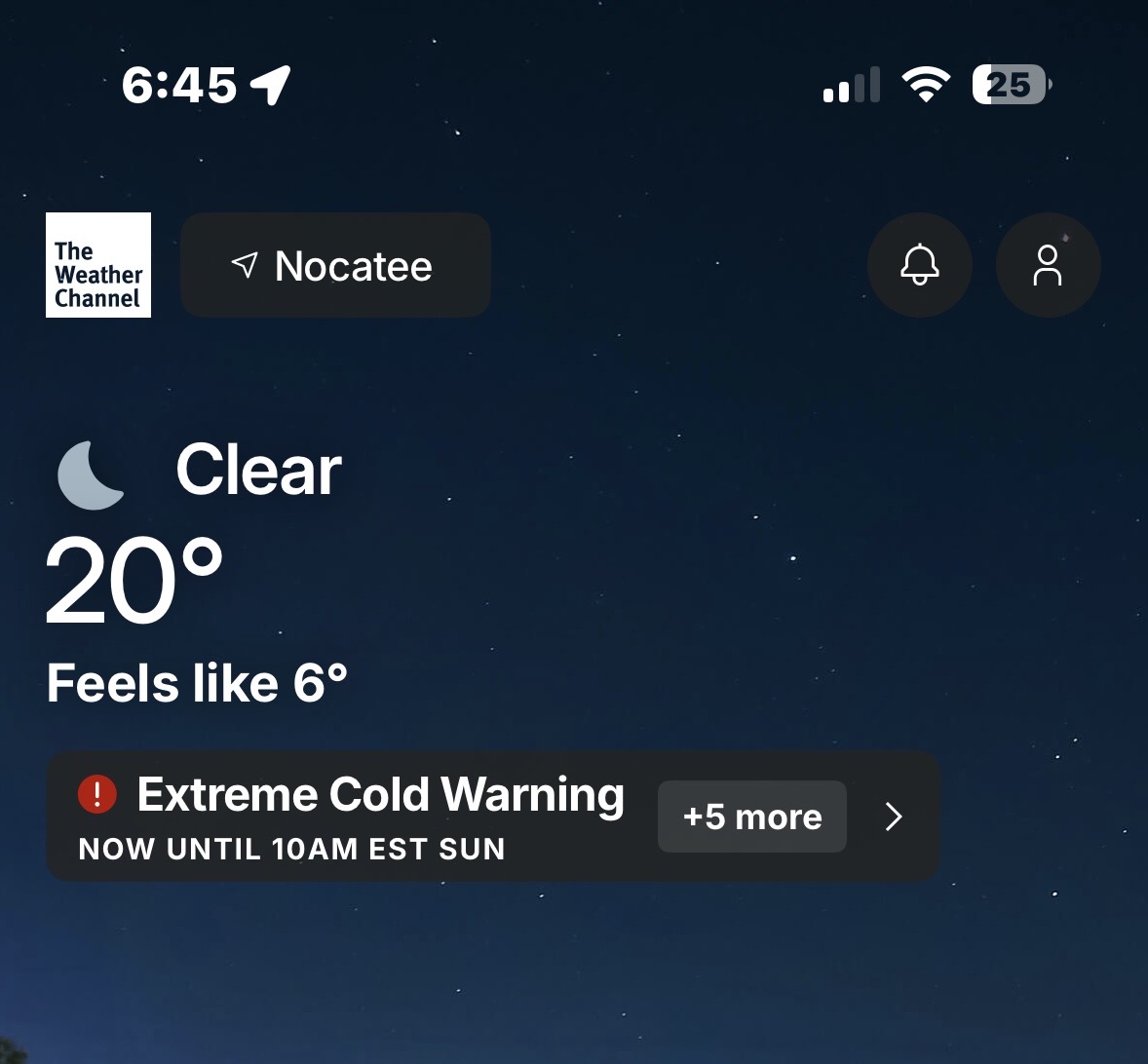The image size is (1148, 1064).
Task: Open the user profile icon
Action: pyautogui.click(x=1048, y=265)
